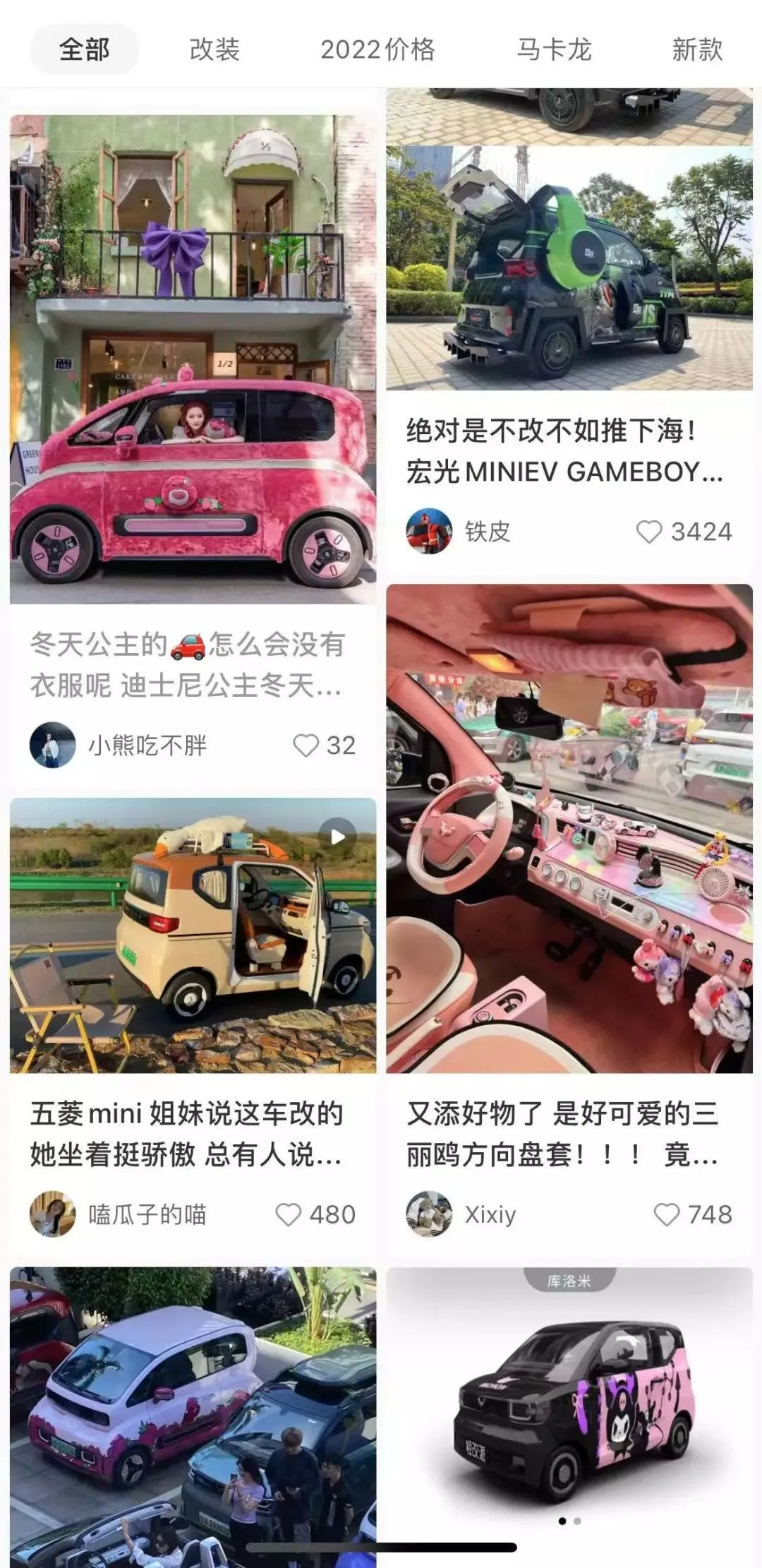Open the pink plush car post
Viewport: 762px width, 1568px height.
point(193,360)
